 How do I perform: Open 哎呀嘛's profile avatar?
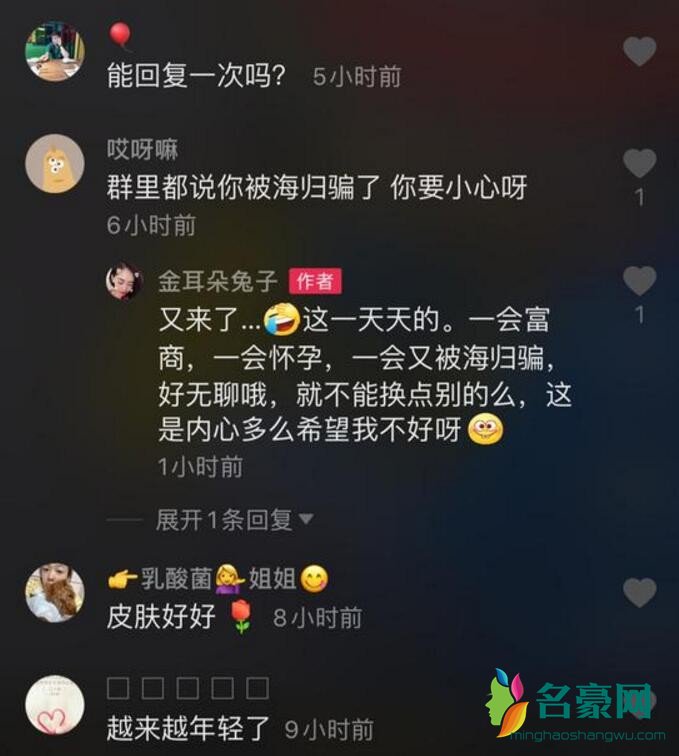tap(54, 163)
